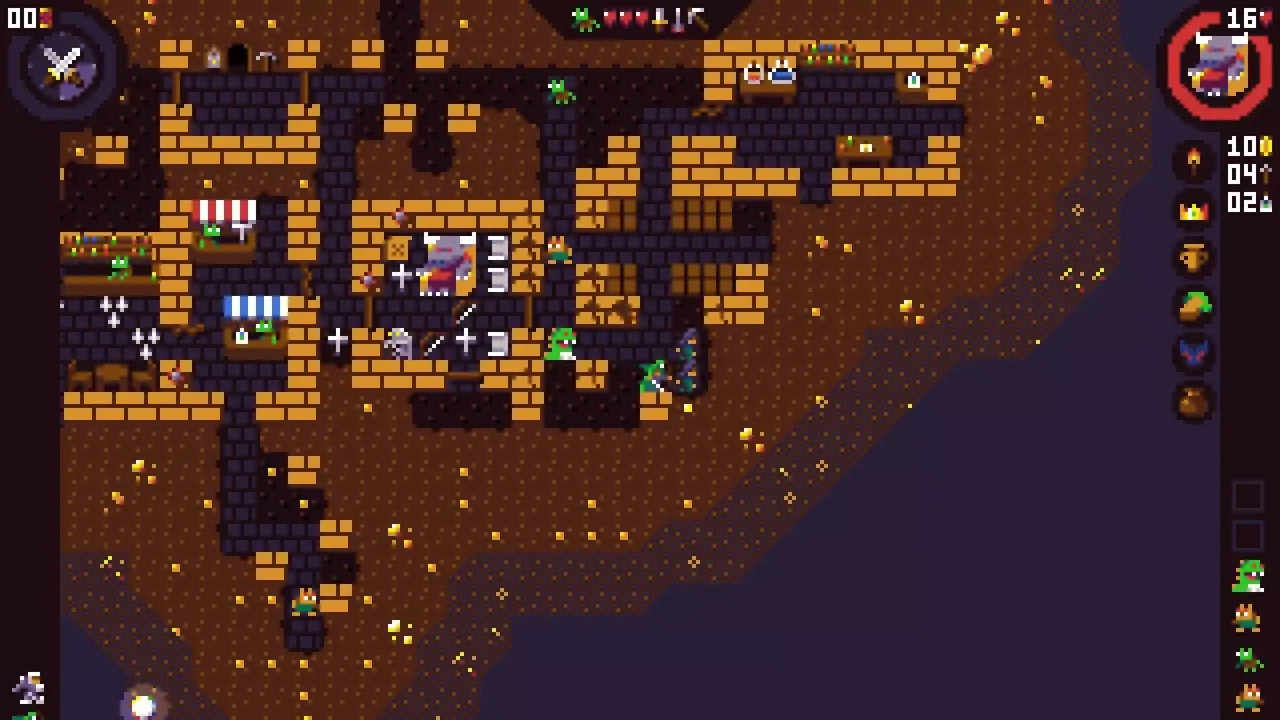Select the brown pouch bag icon
This screenshot has height=720, width=1280.
tap(1193, 403)
